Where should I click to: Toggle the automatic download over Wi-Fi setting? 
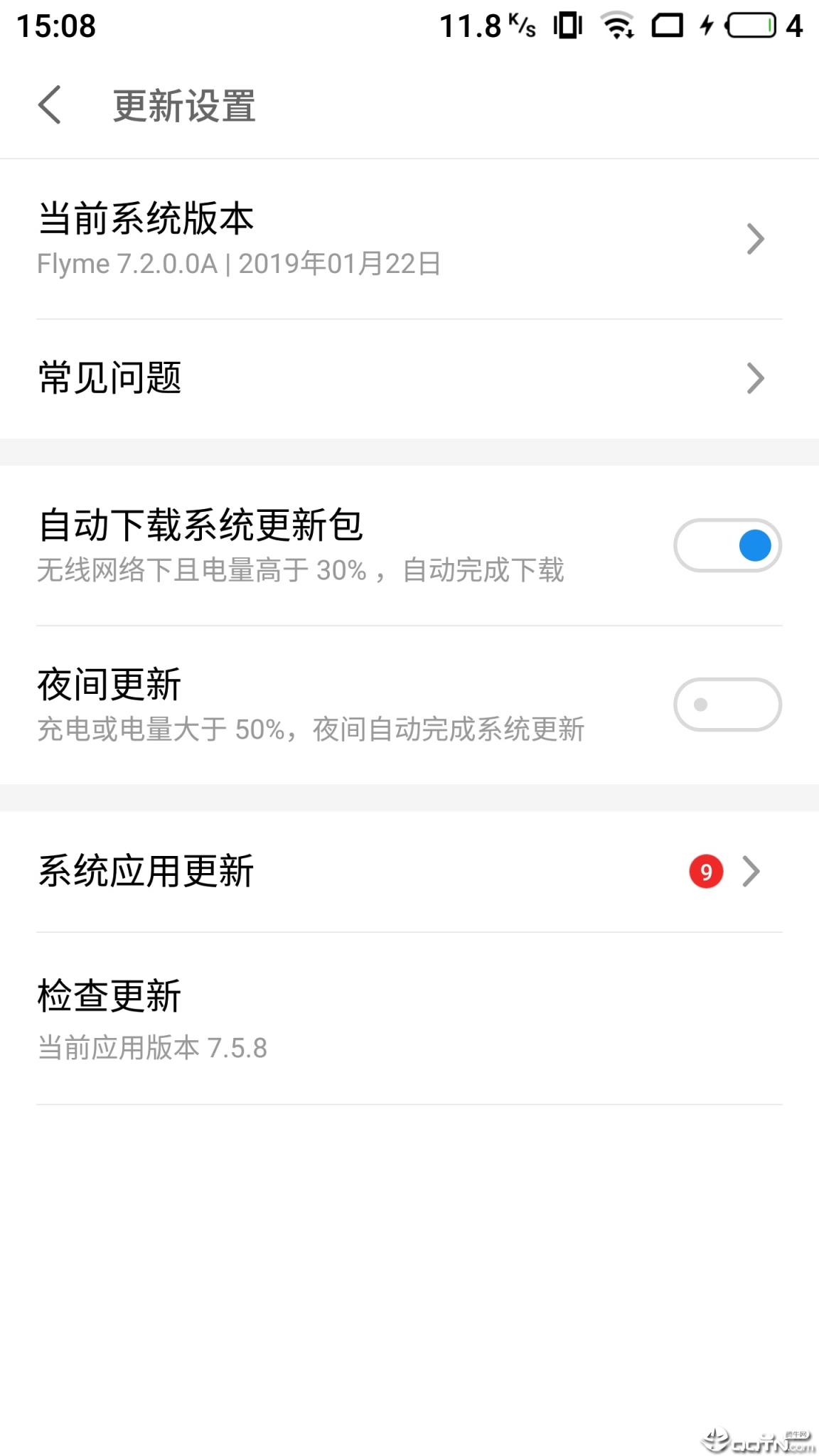[x=727, y=545]
